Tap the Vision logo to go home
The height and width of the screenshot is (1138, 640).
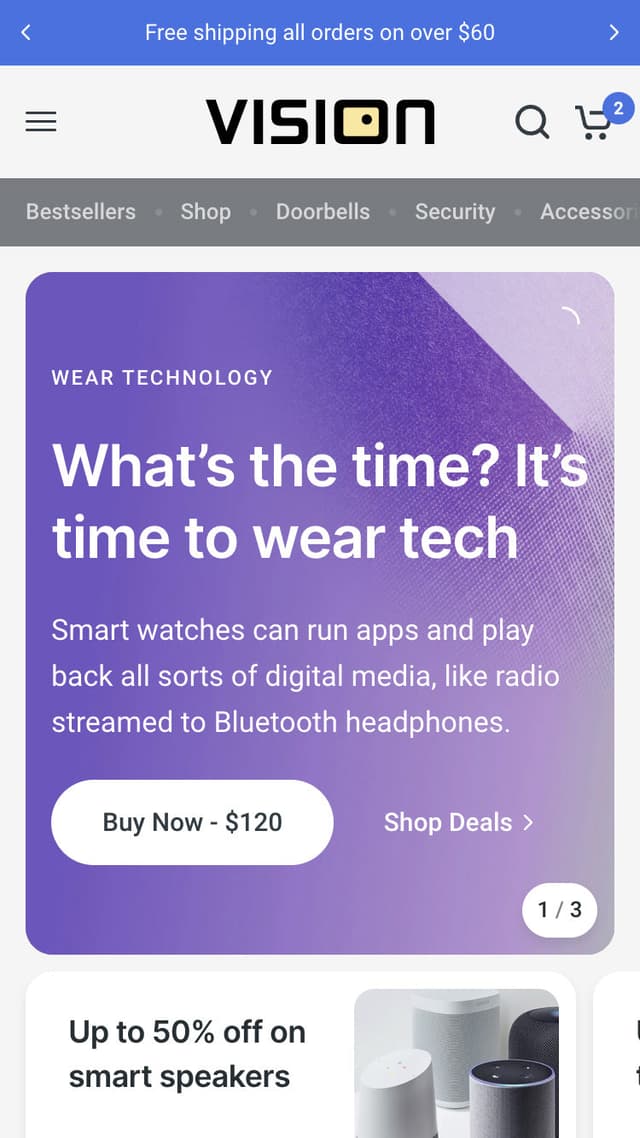(320, 122)
